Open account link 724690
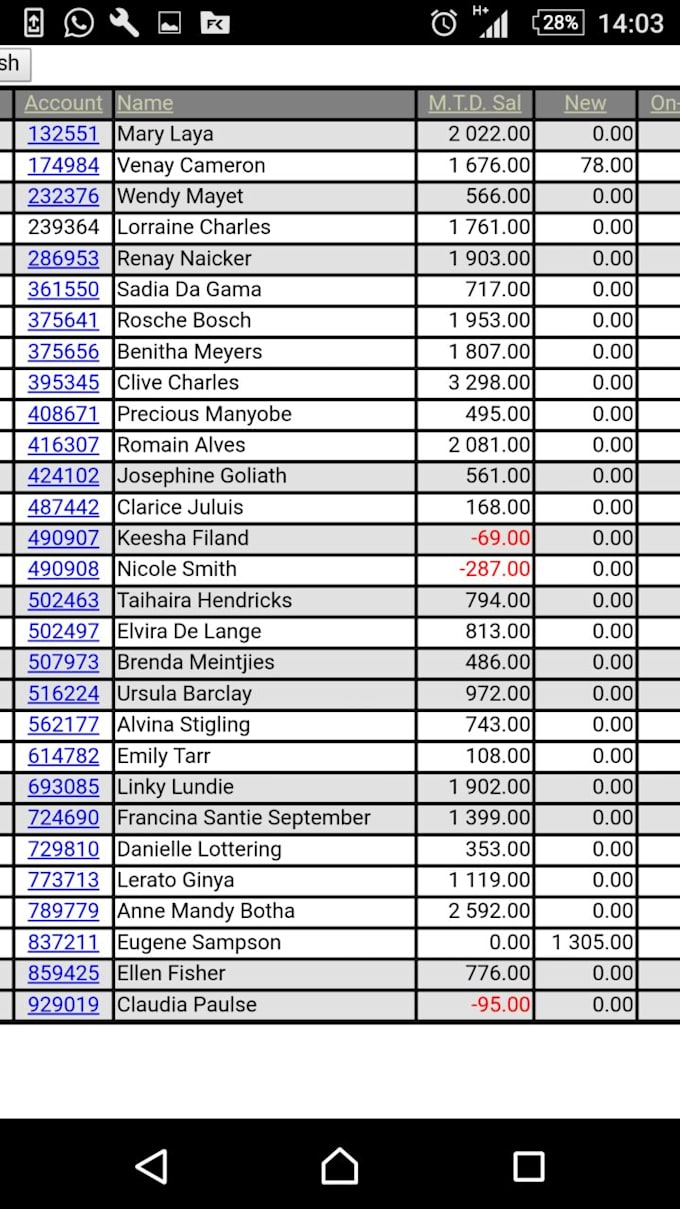Image resolution: width=680 pixels, height=1209 pixels. coord(63,818)
